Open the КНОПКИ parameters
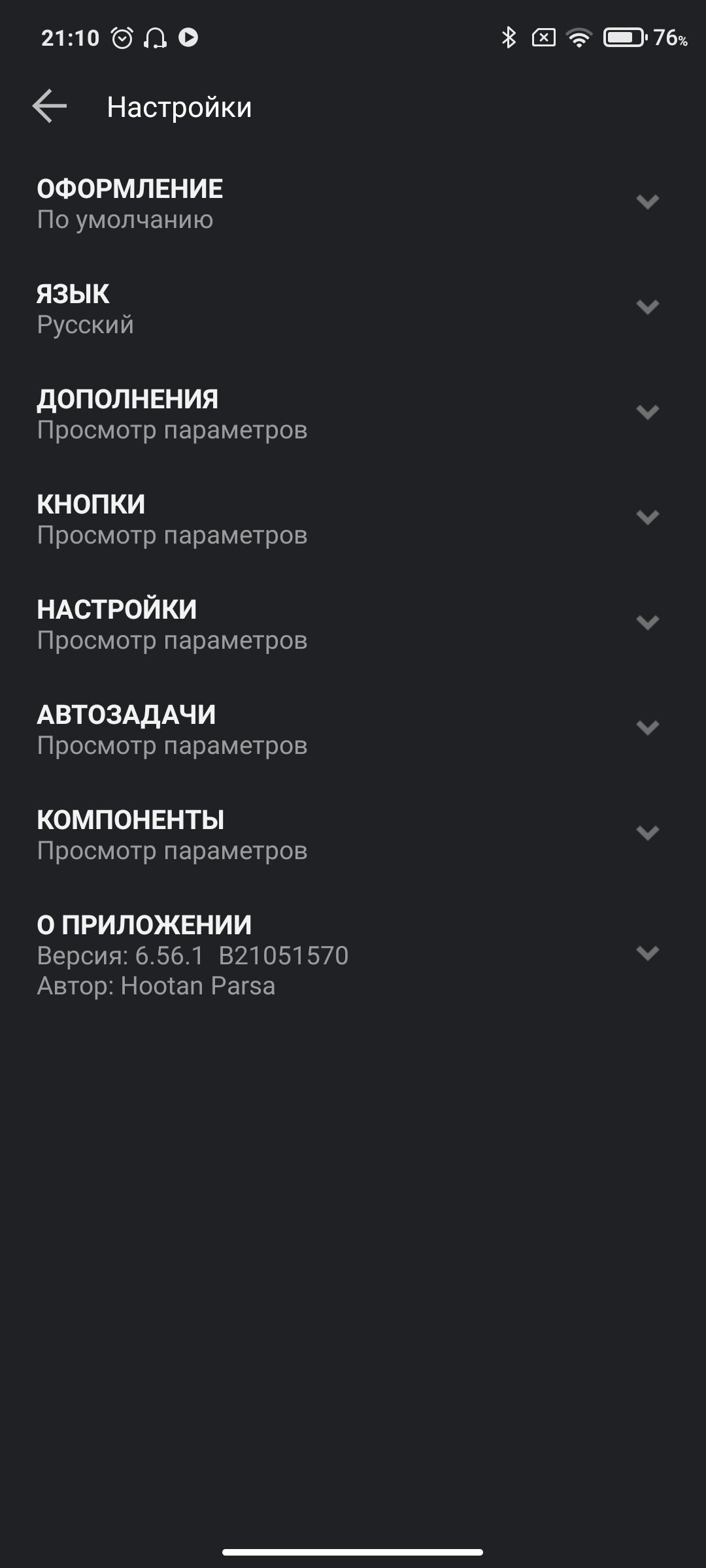Image resolution: width=706 pixels, height=1568 pixels. pyautogui.click(x=353, y=519)
